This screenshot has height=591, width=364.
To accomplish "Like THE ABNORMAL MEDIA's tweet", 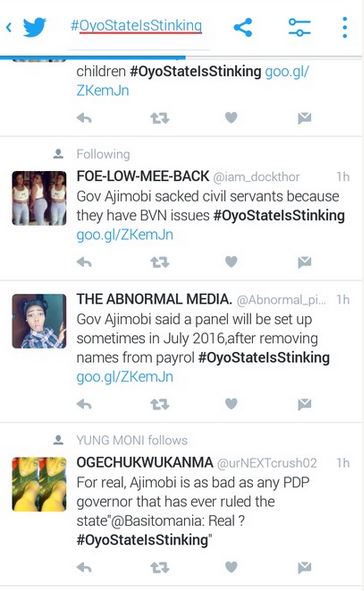I will point(231,404).
